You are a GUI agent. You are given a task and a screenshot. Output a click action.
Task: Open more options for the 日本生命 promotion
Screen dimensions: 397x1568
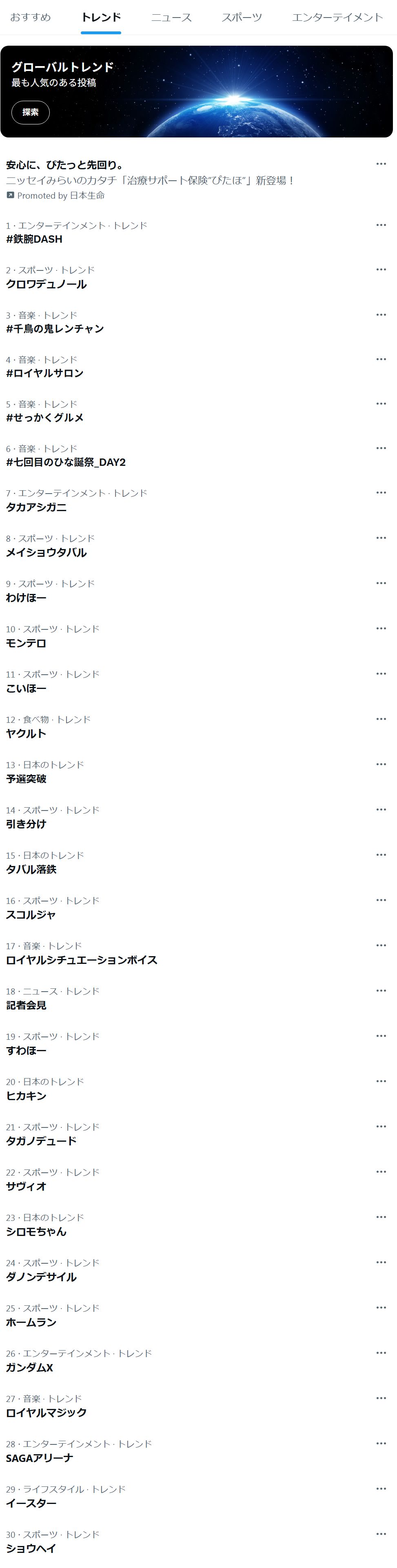click(381, 164)
